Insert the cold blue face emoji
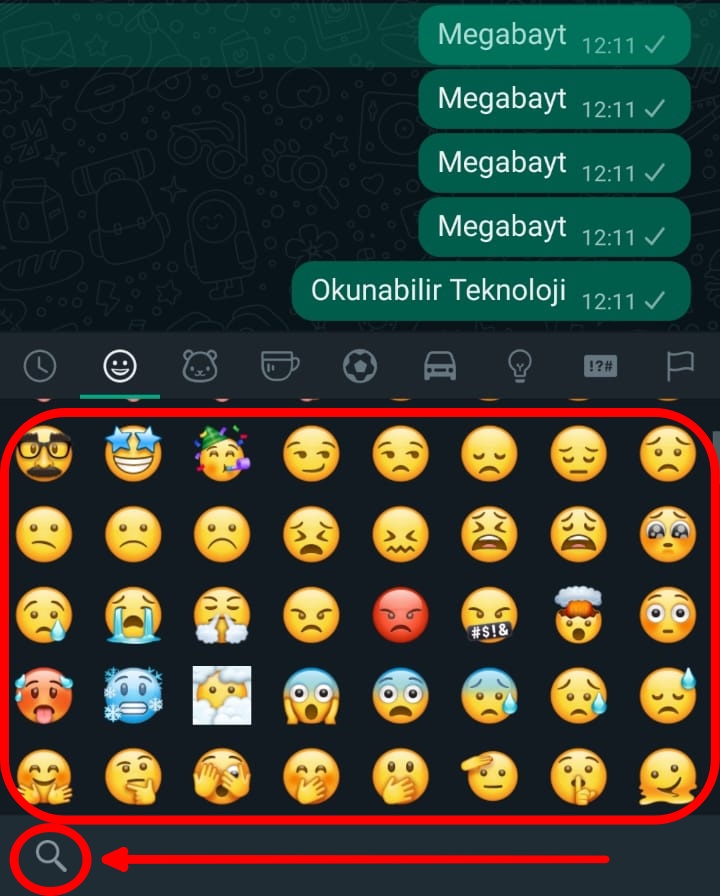Viewport: 720px width, 896px height. click(133, 694)
